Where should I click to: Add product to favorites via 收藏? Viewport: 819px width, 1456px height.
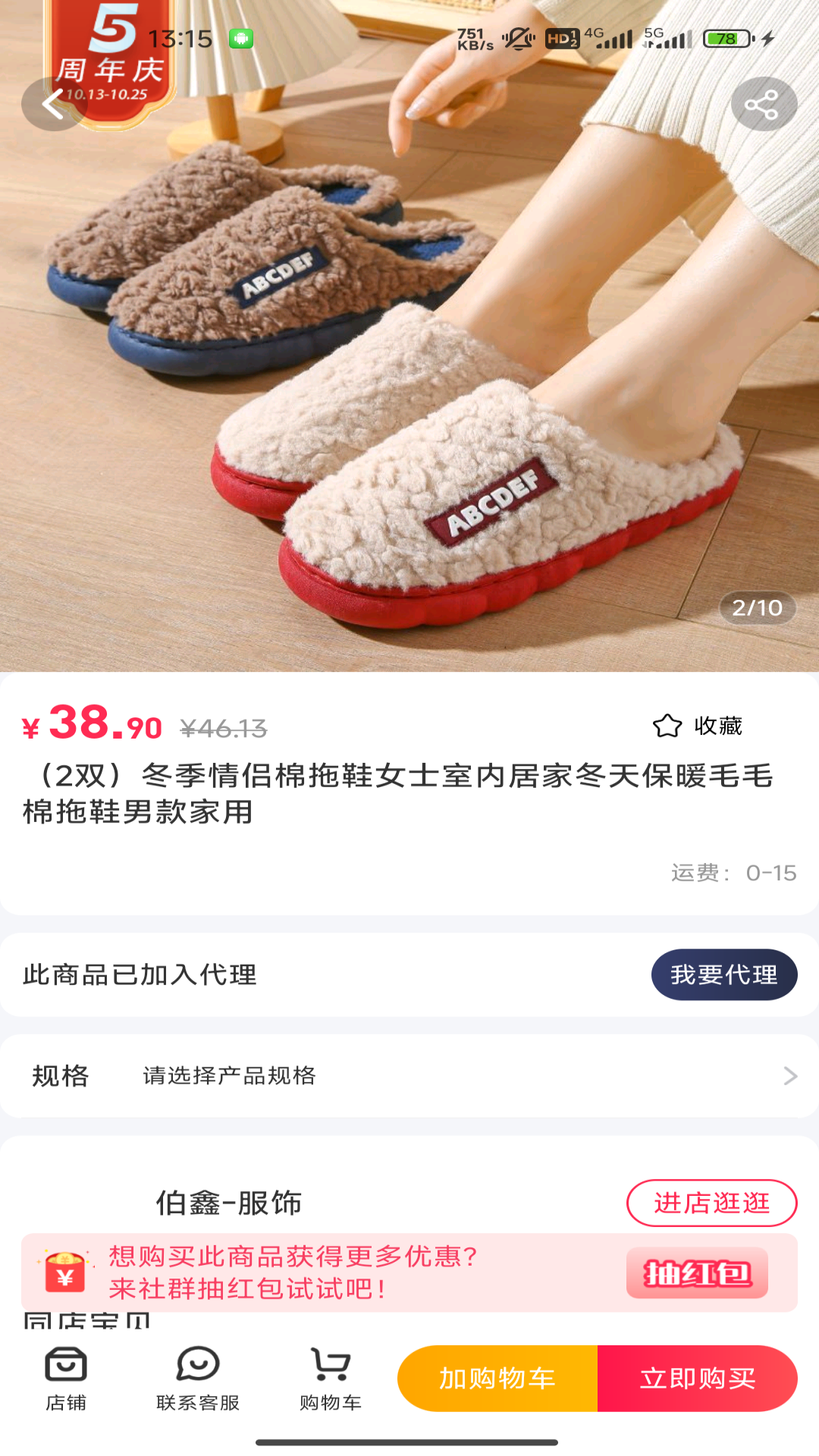click(697, 726)
